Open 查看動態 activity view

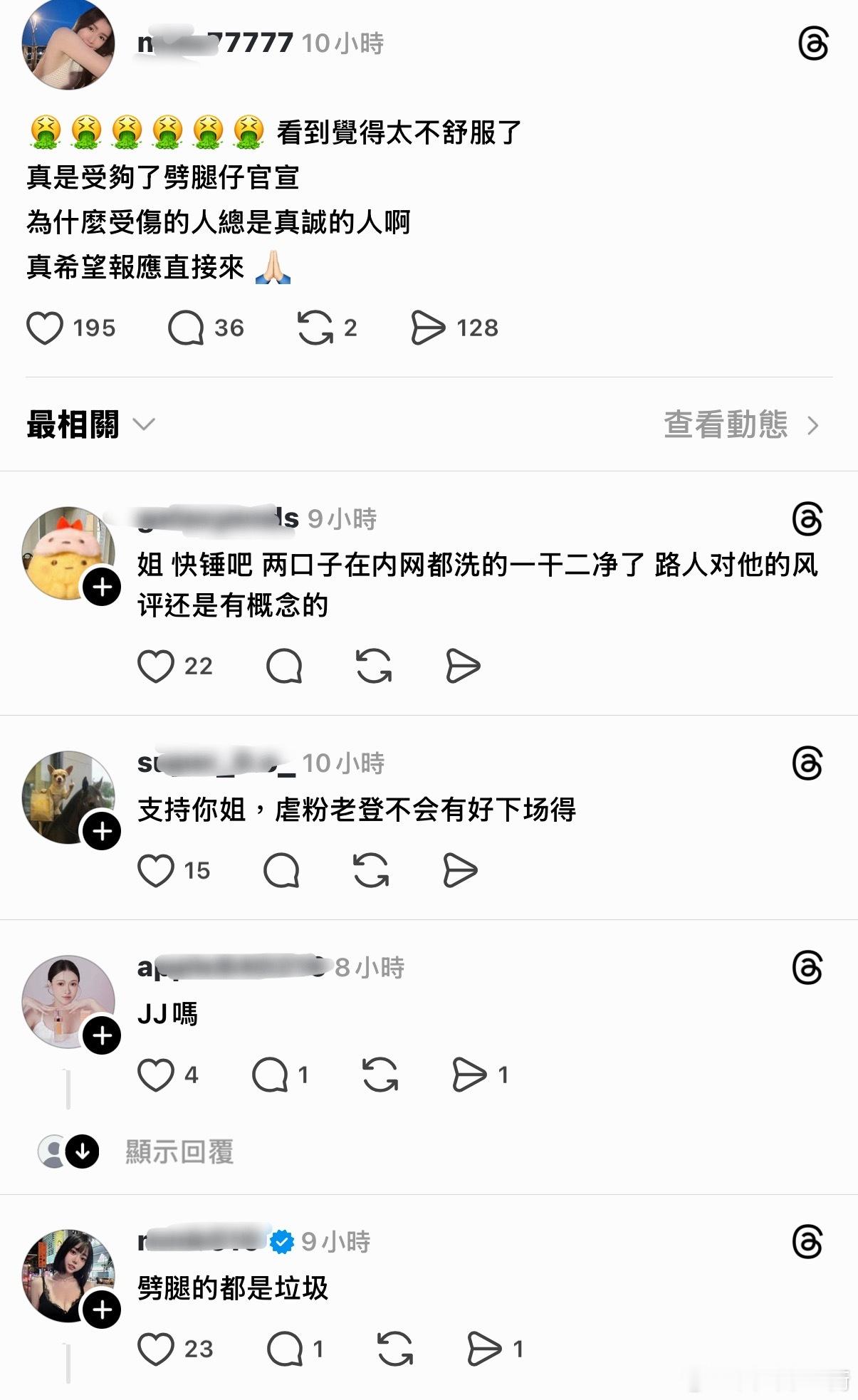(726, 424)
